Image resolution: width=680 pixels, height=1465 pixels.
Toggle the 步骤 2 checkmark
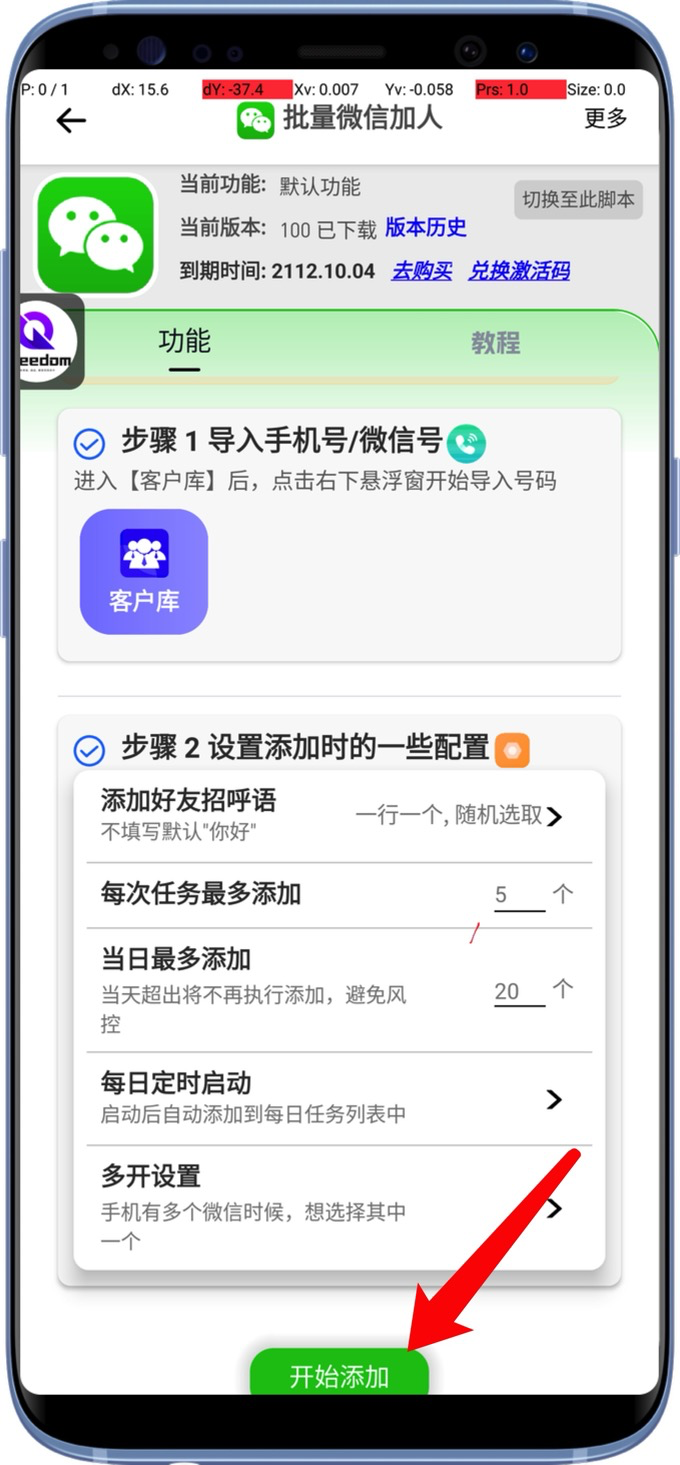(x=90, y=749)
